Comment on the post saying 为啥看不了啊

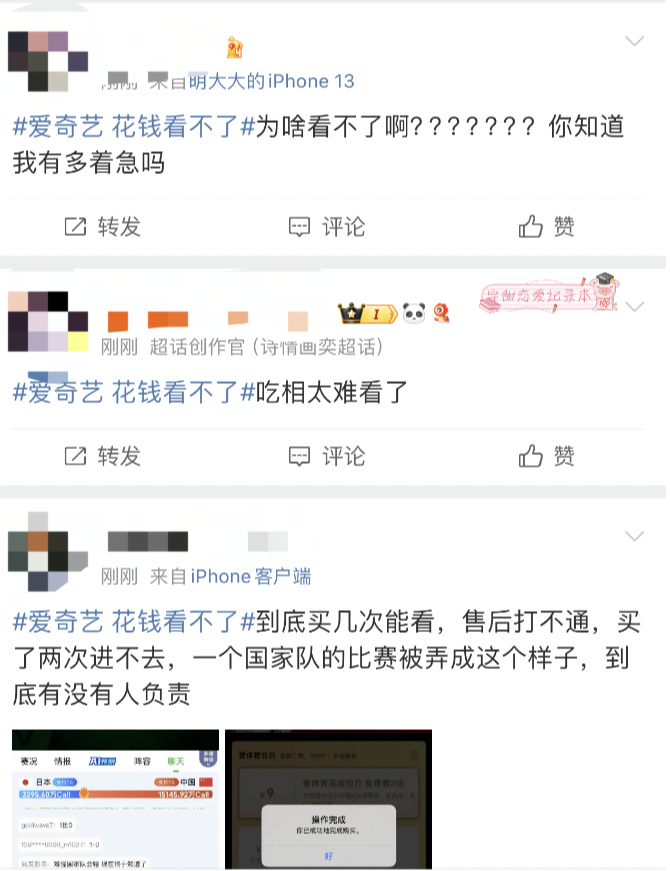327,227
